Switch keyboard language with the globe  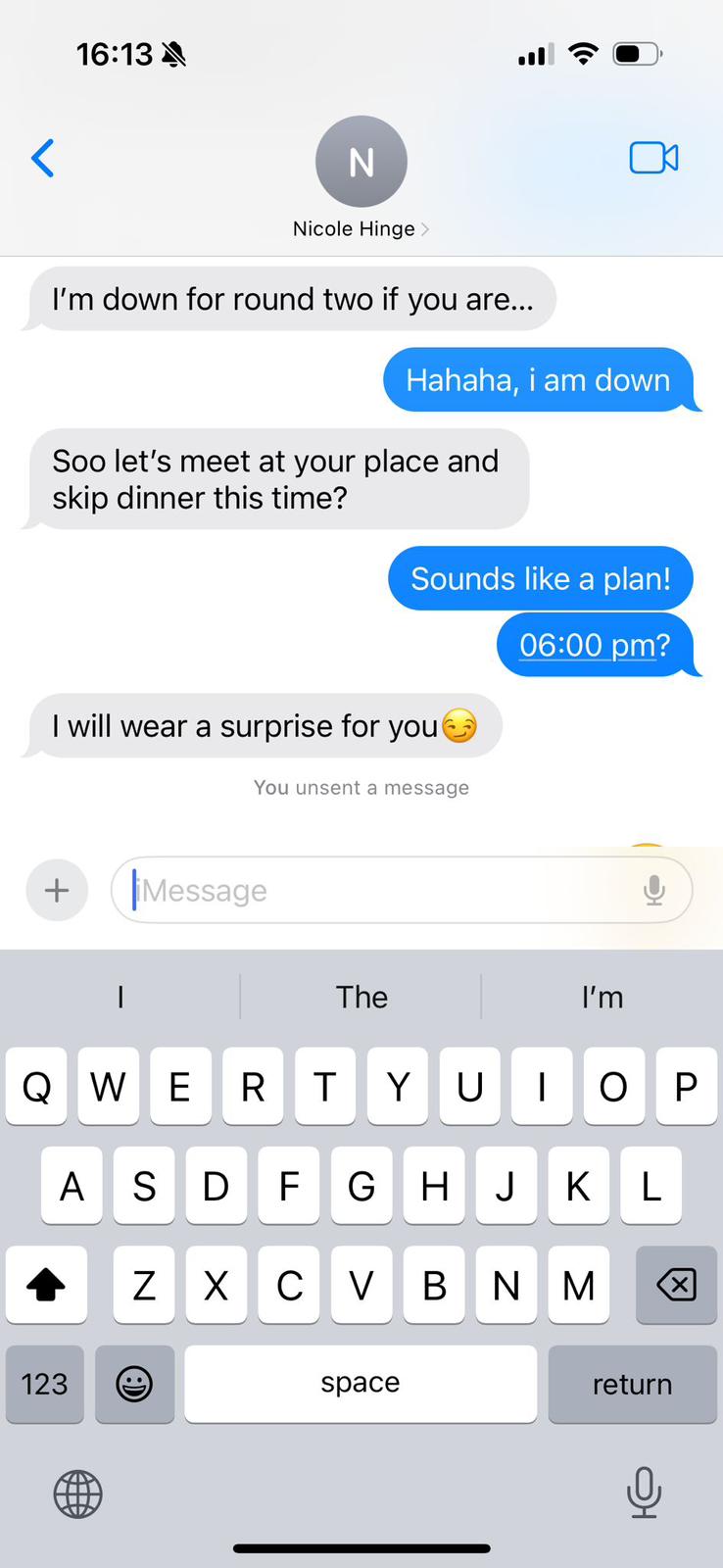[x=77, y=1494]
